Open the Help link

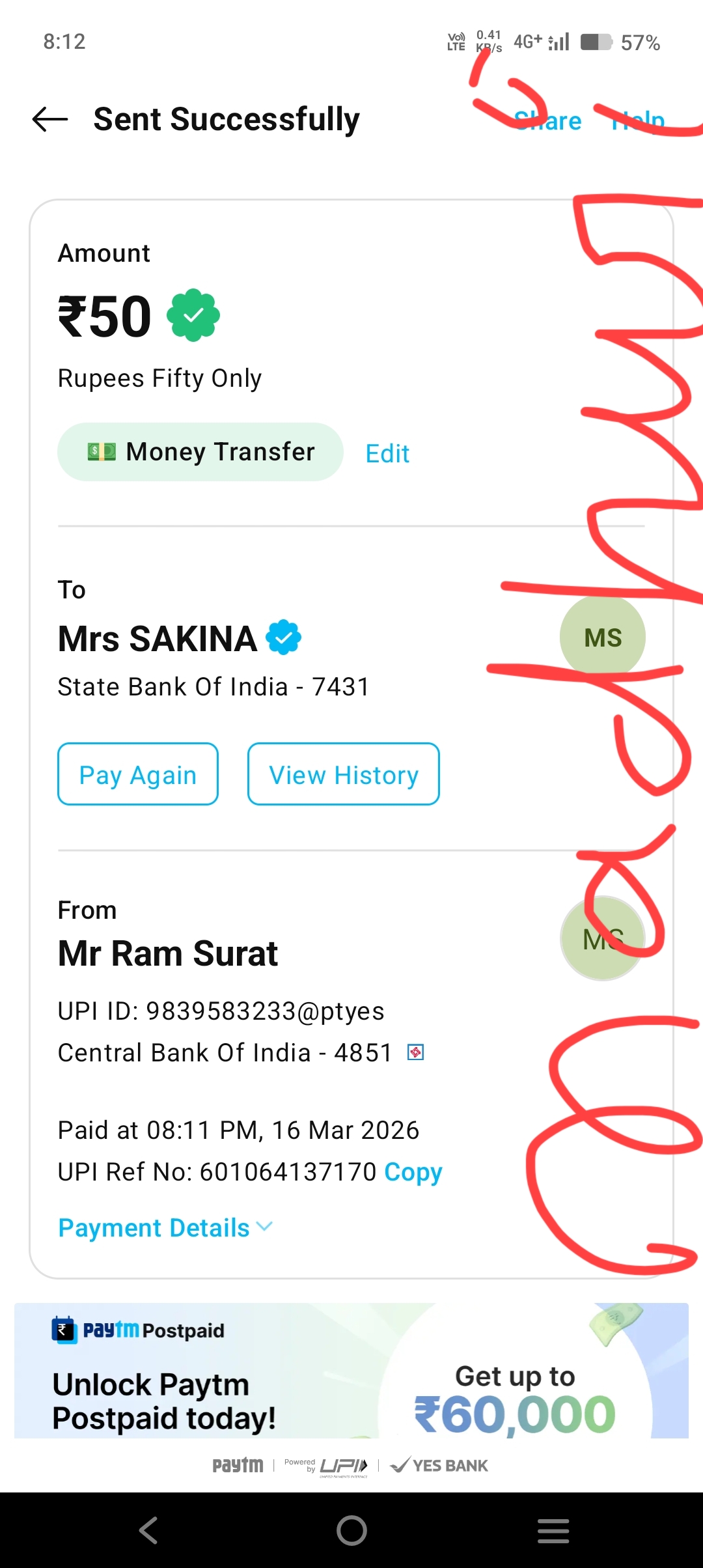[638, 121]
